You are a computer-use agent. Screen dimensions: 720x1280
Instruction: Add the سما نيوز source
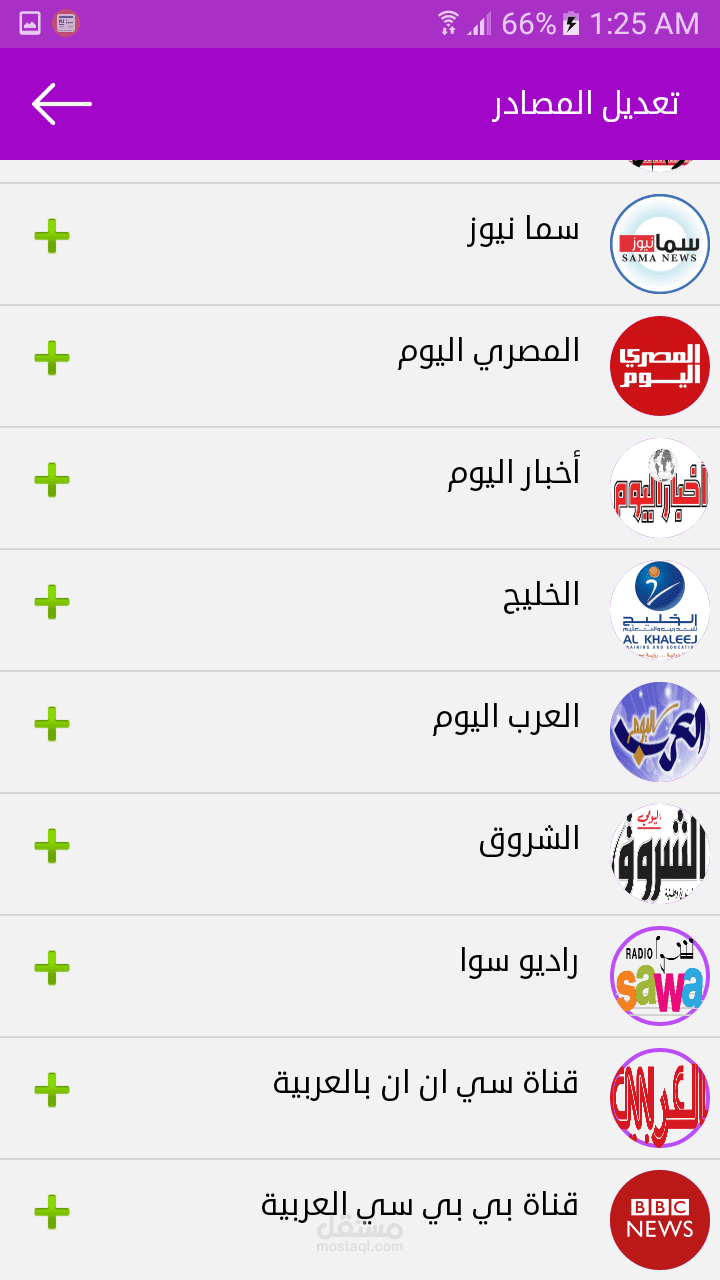[52, 236]
